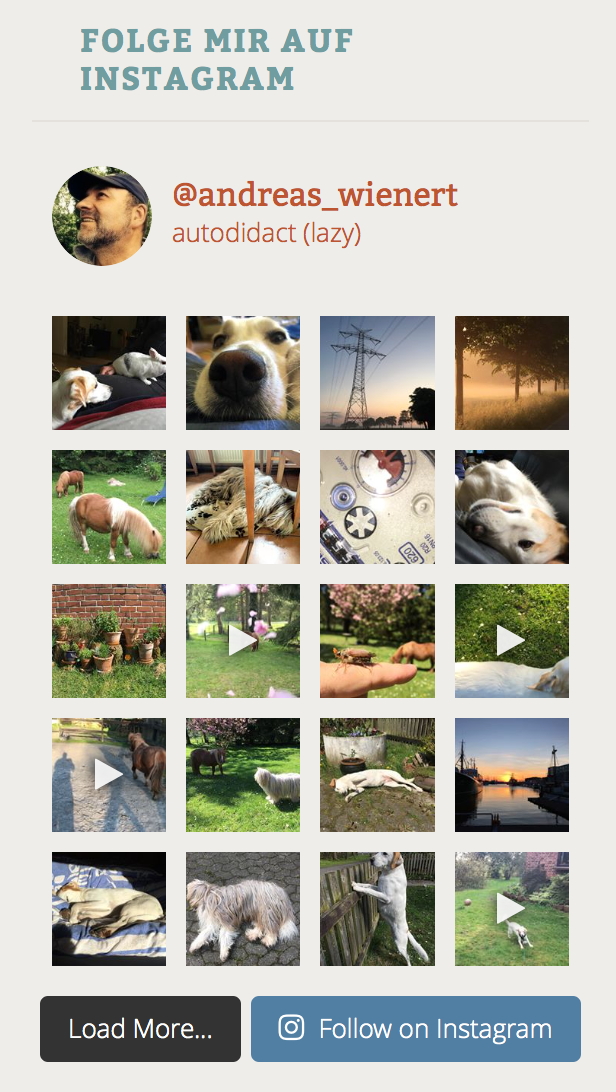Open the flower pots by brick wall photo
This screenshot has height=1092, width=616.
(109, 641)
